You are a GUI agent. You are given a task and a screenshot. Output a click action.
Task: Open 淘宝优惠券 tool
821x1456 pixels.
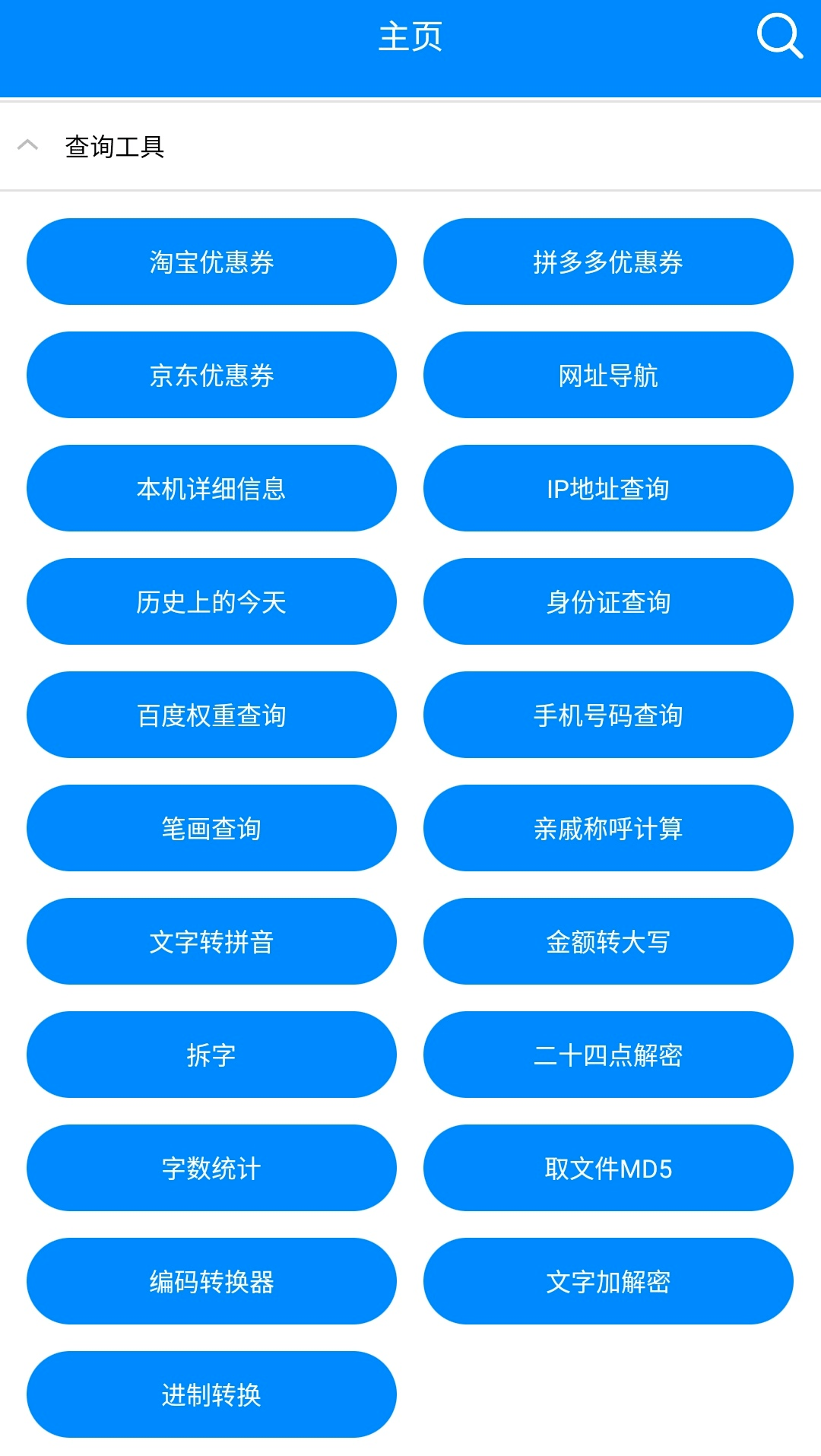[211, 261]
